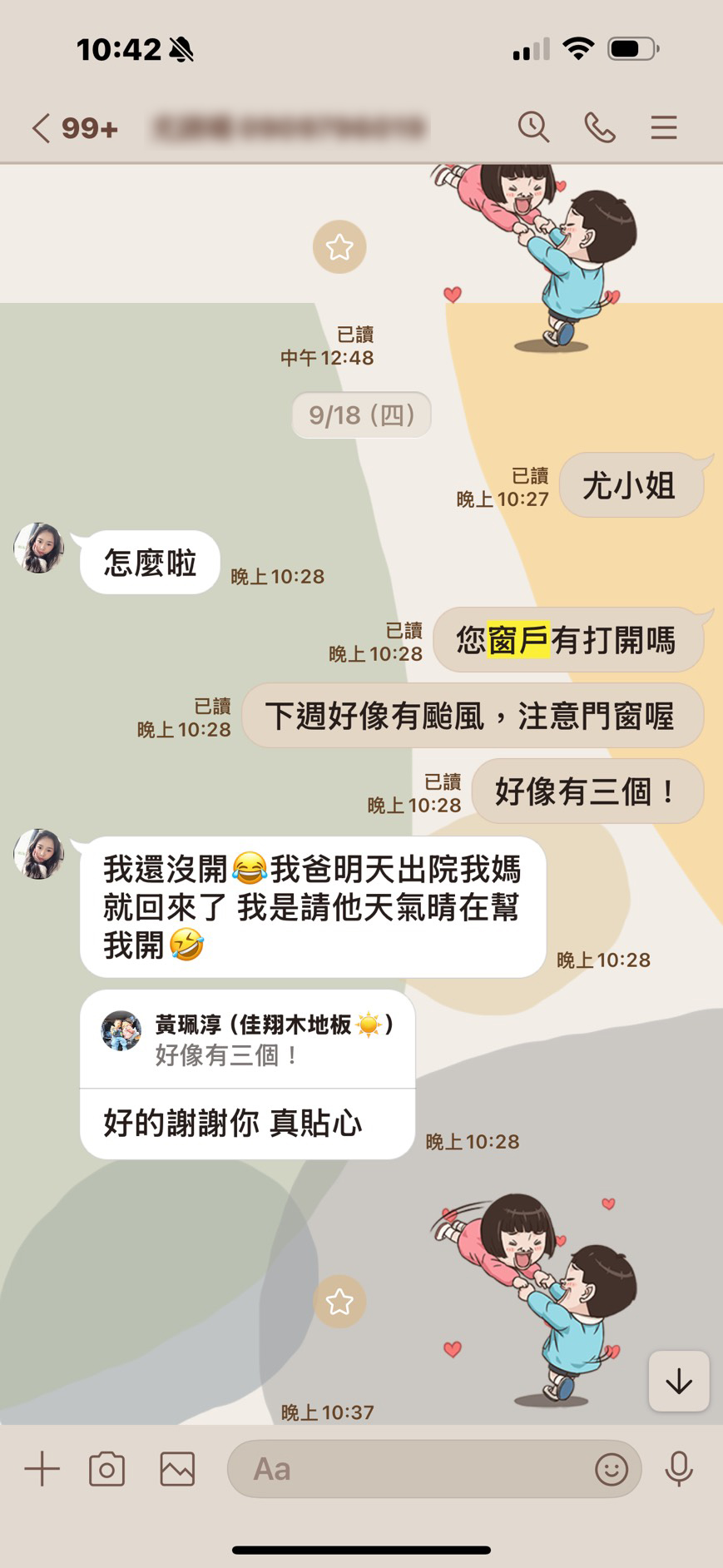Open the emoji and sticker picker
The width and height of the screenshot is (723, 1568).
(x=613, y=1470)
